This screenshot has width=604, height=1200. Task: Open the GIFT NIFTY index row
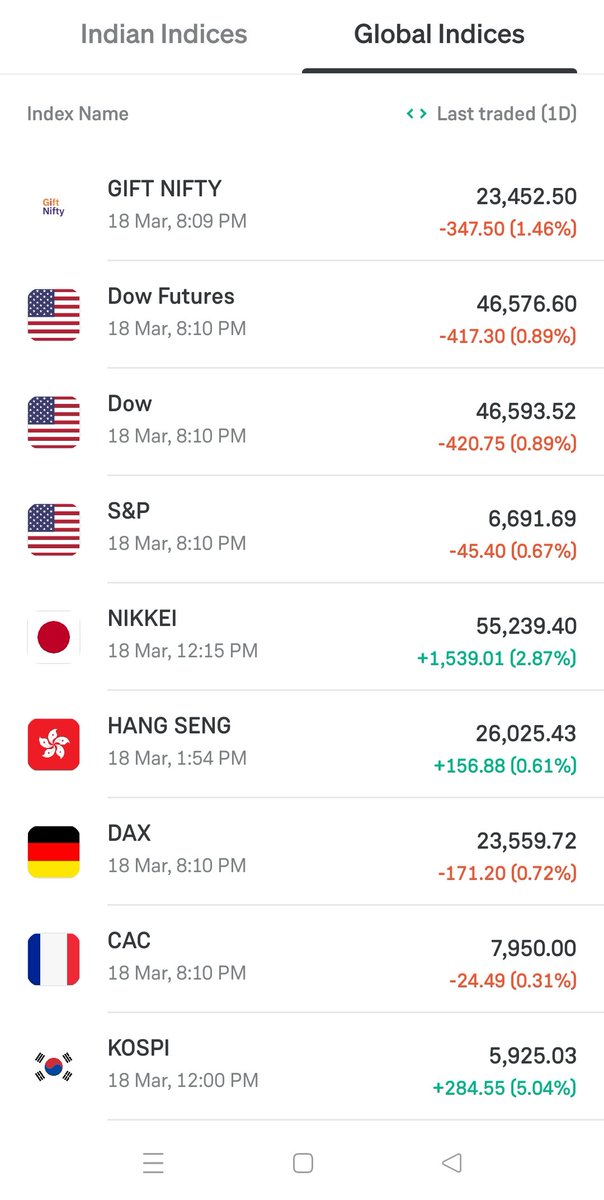click(x=302, y=207)
